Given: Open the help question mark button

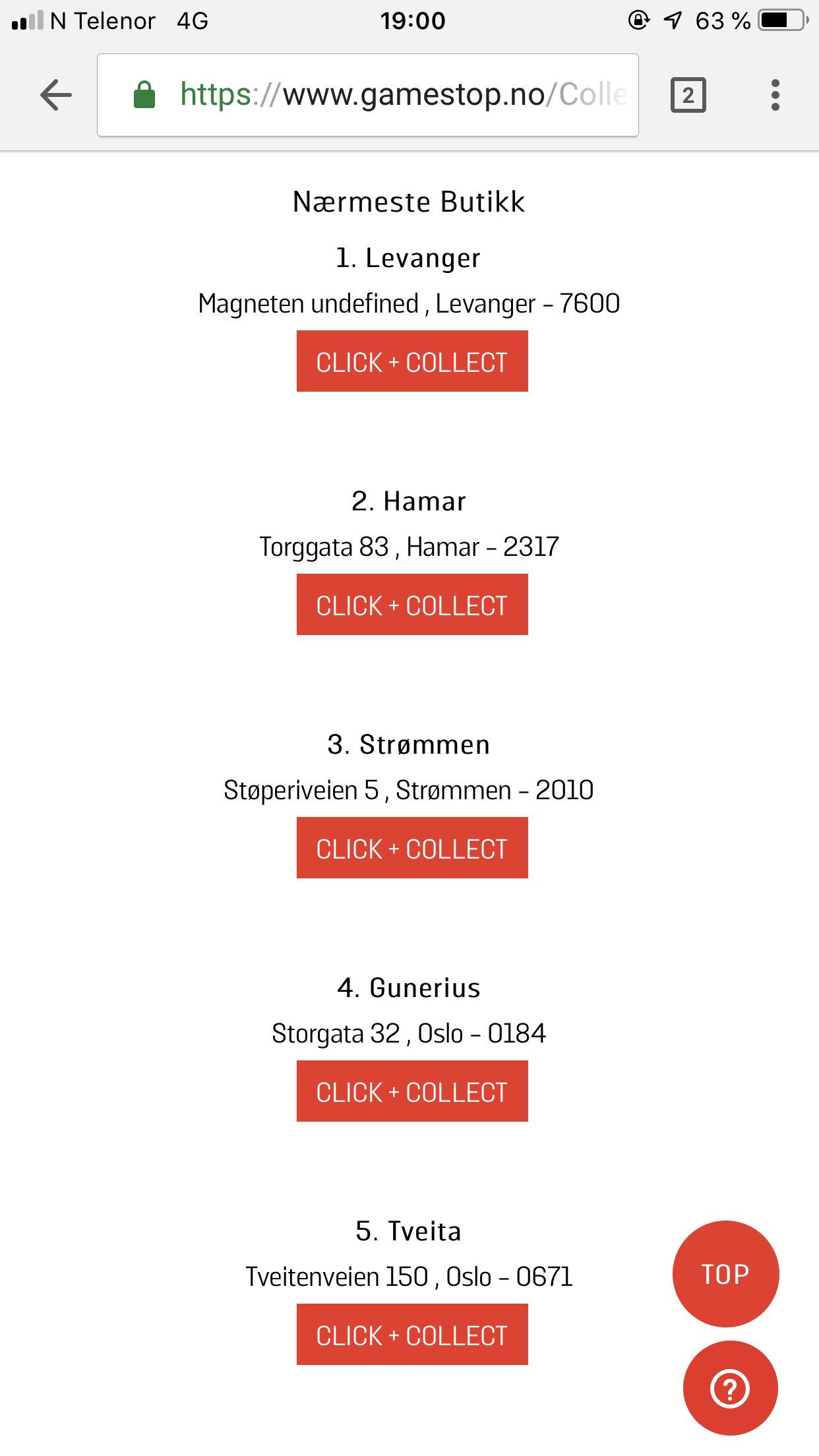Looking at the screenshot, I should coord(730,1388).
